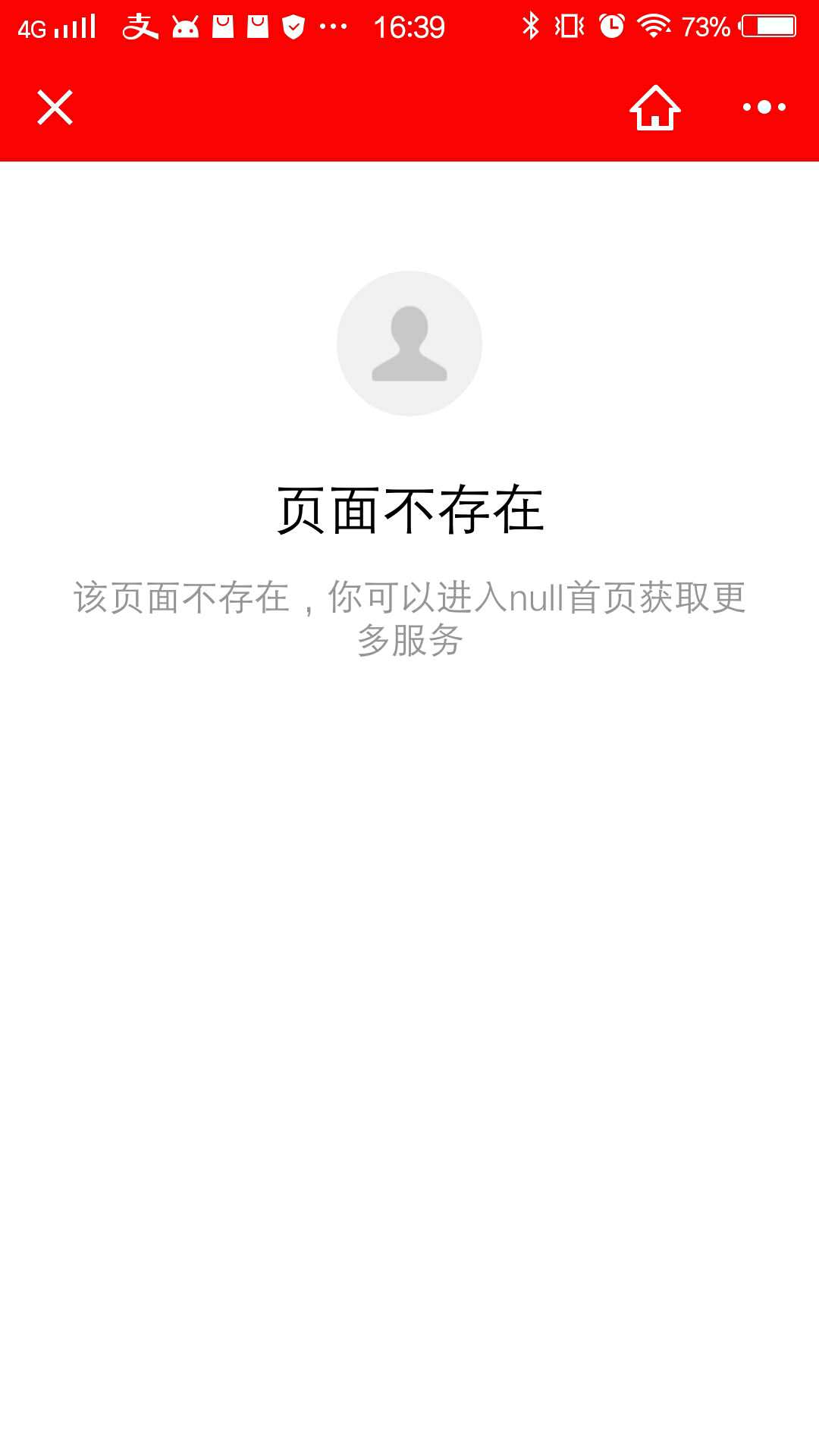819x1456 pixels.
Task: Tap the Bluetooth icon in the status bar
Action: point(531,27)
